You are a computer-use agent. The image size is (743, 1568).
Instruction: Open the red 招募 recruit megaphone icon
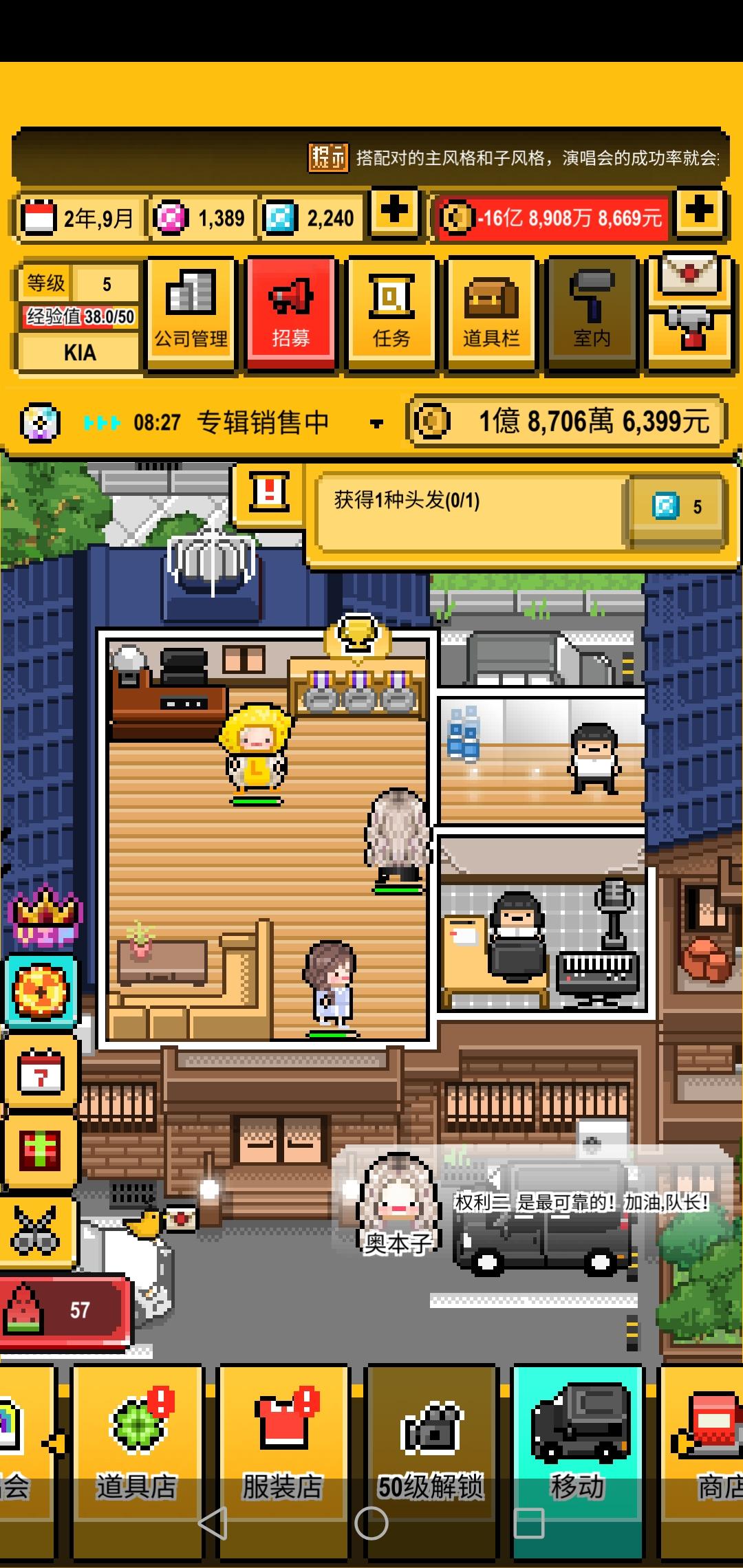291,313
